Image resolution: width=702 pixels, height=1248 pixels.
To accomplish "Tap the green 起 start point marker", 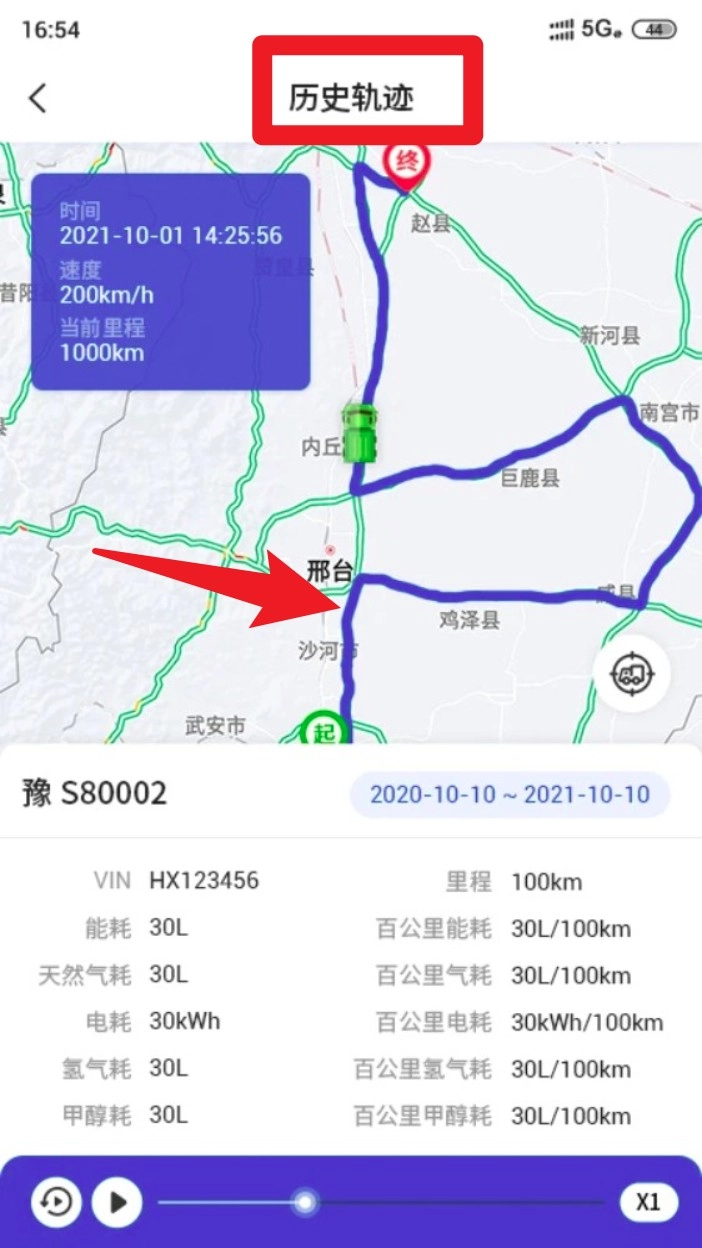I will click(x=322, y=731).
